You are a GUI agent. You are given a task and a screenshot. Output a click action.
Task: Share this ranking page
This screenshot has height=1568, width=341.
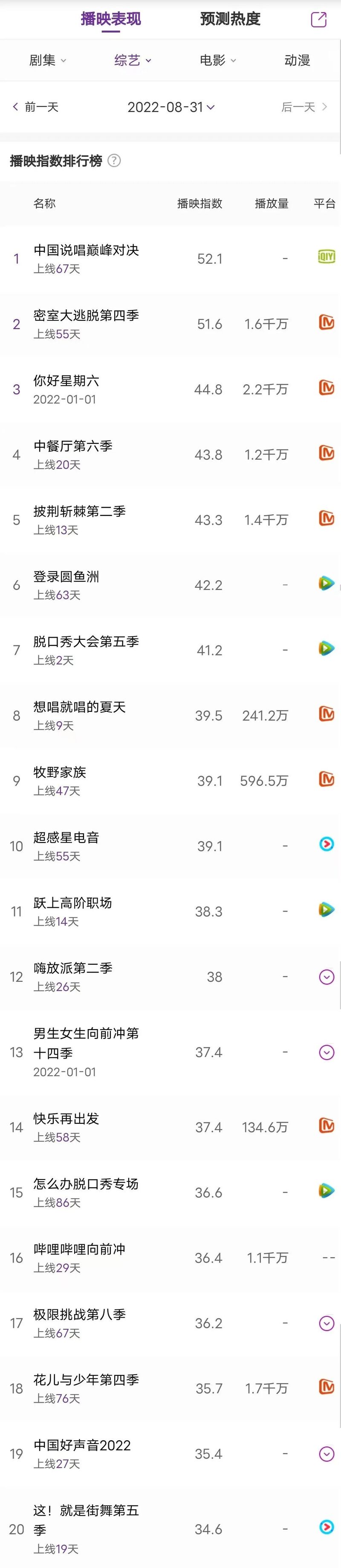coord(318,20)
